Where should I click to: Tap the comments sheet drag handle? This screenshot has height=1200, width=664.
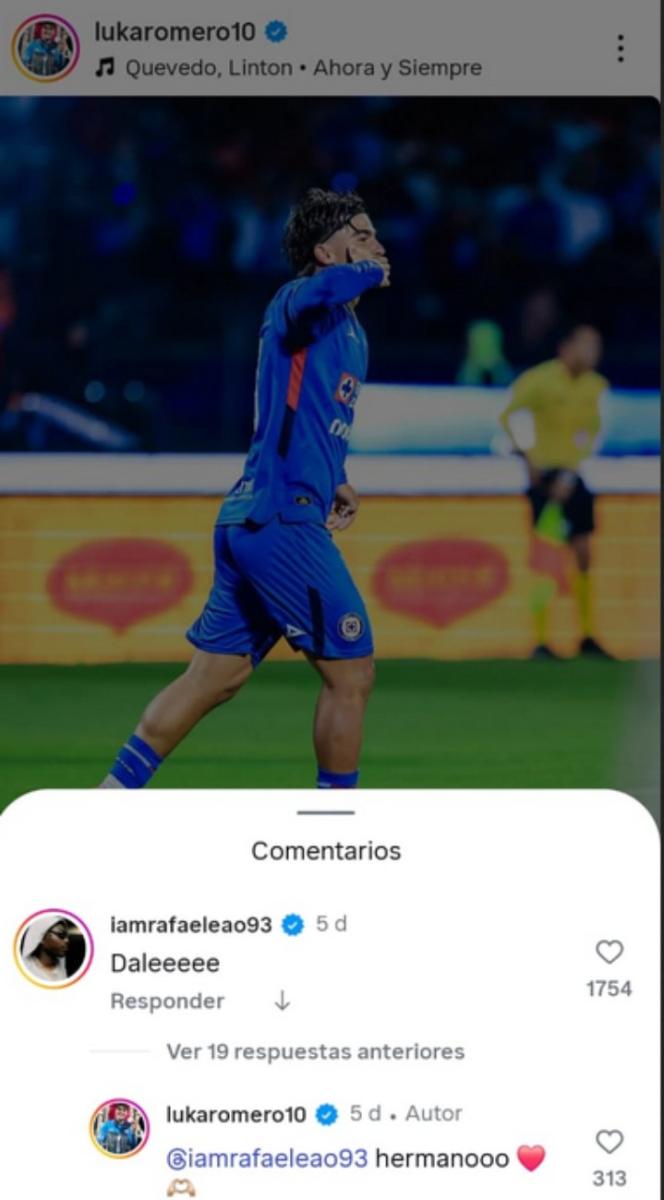pos(326,812)
